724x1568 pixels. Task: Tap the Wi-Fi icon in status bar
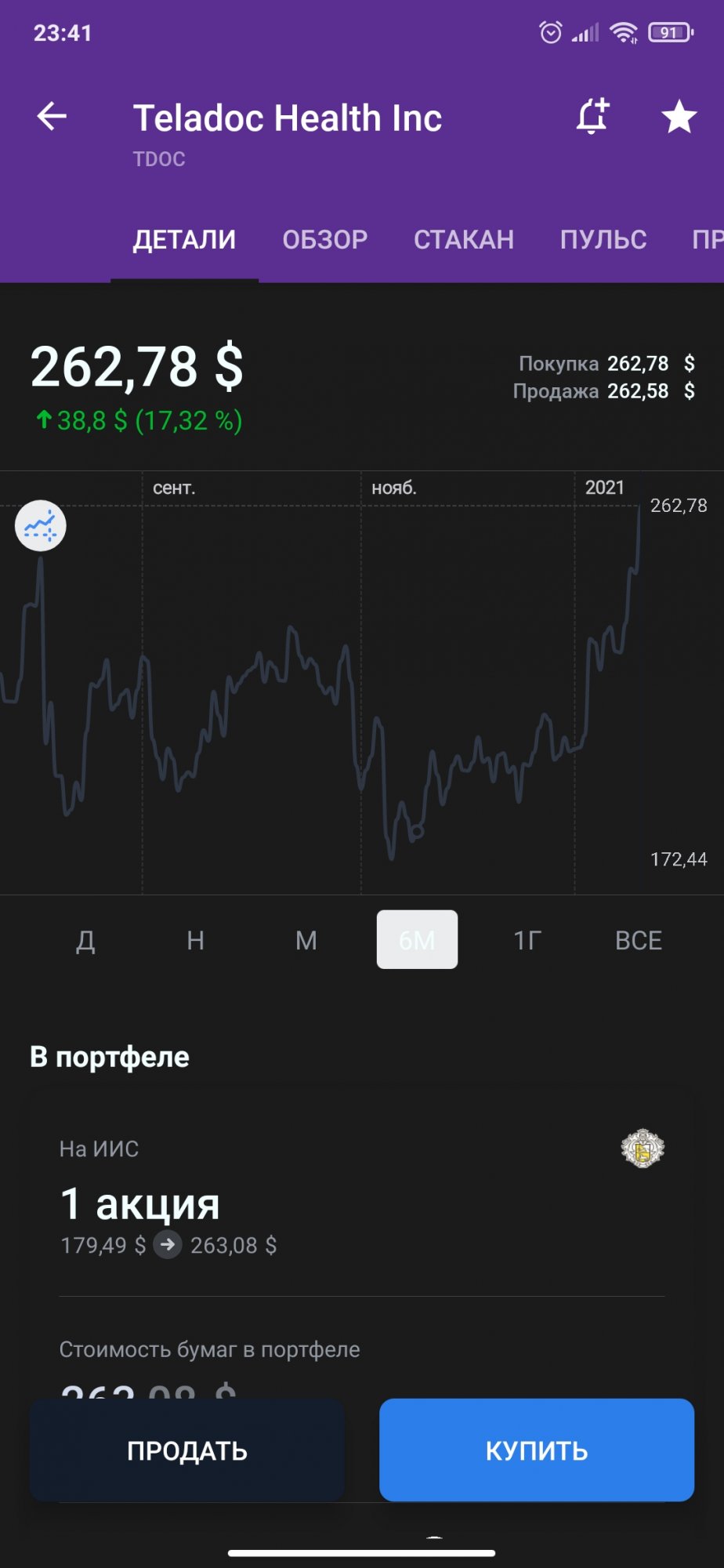point(624,32)
